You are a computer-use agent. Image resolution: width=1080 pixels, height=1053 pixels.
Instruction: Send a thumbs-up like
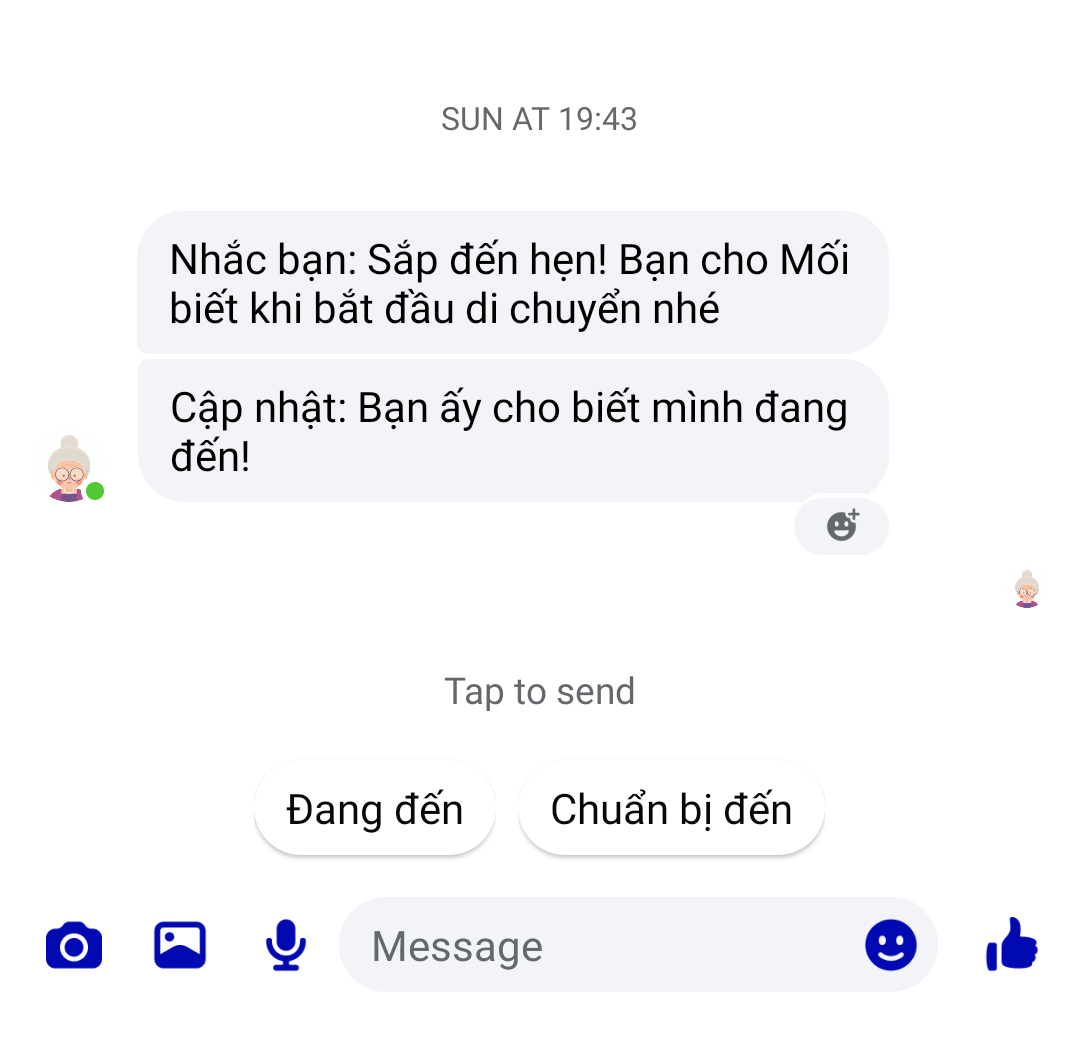tap(1012, 945)
